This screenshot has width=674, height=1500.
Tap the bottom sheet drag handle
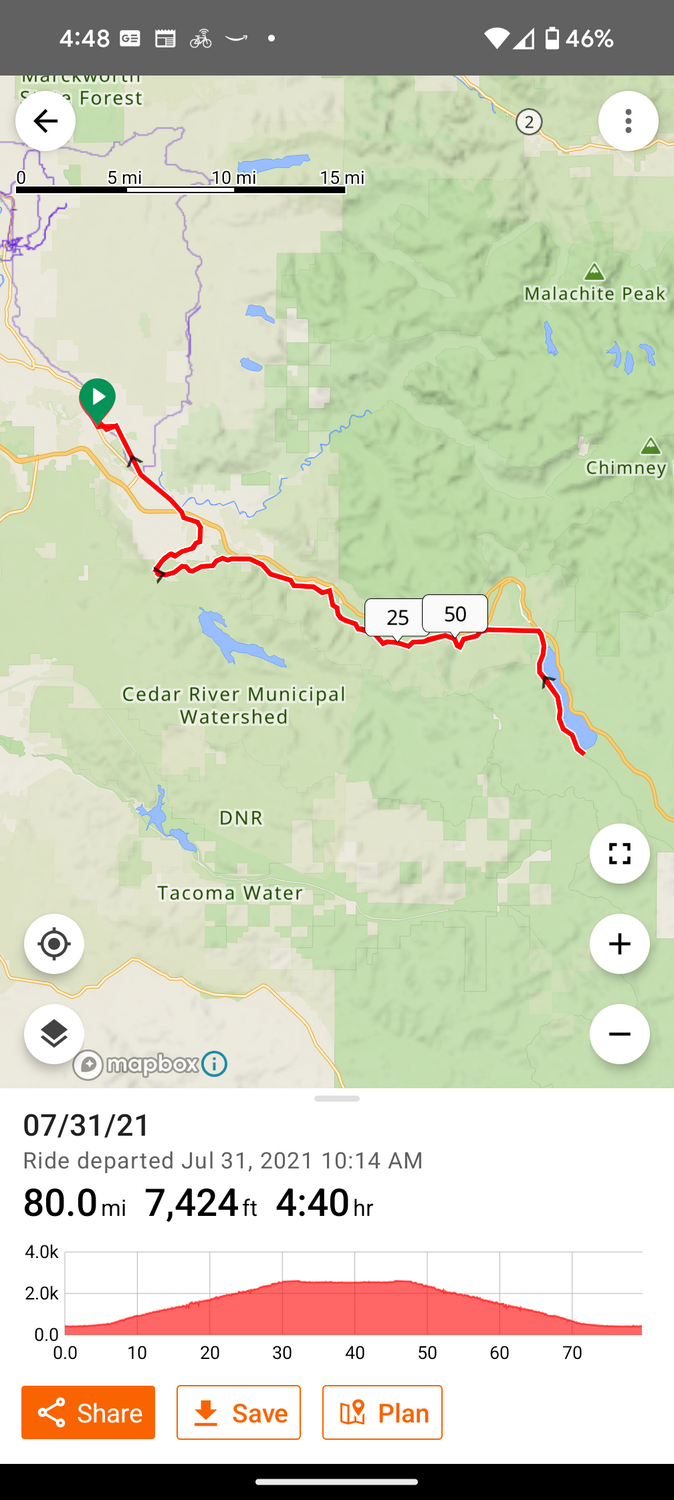337,1098
